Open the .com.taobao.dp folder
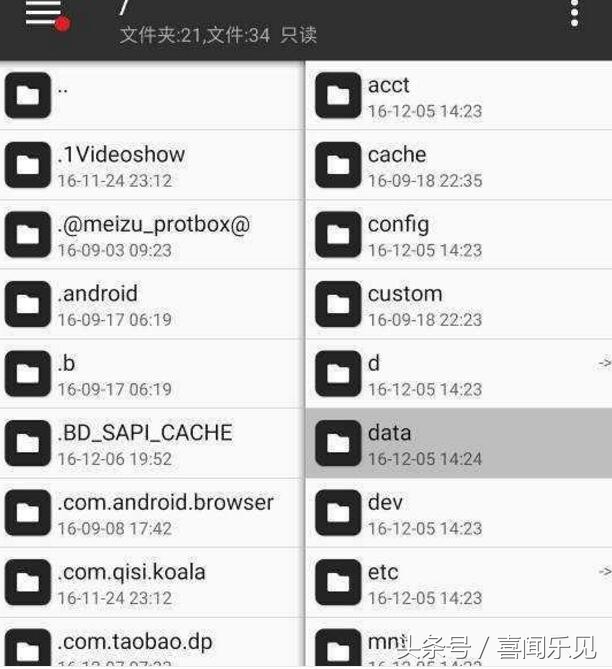The image size is (612, 669). tap(150, 645)
